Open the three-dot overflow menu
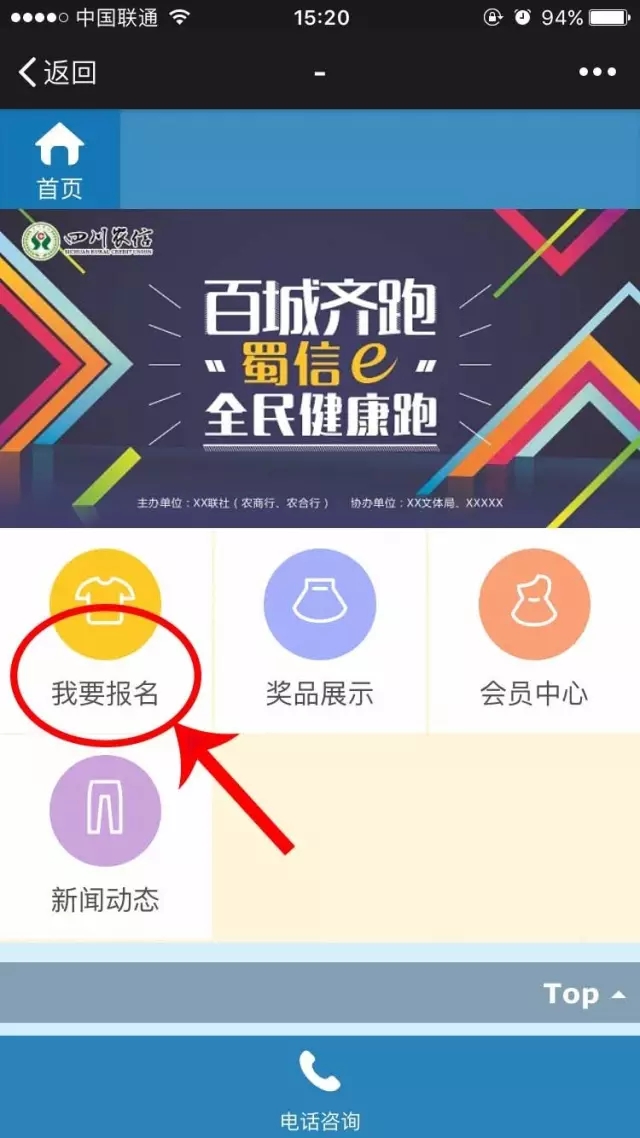This screenshot has width=640, height=1138. click(x=597, y=72)
